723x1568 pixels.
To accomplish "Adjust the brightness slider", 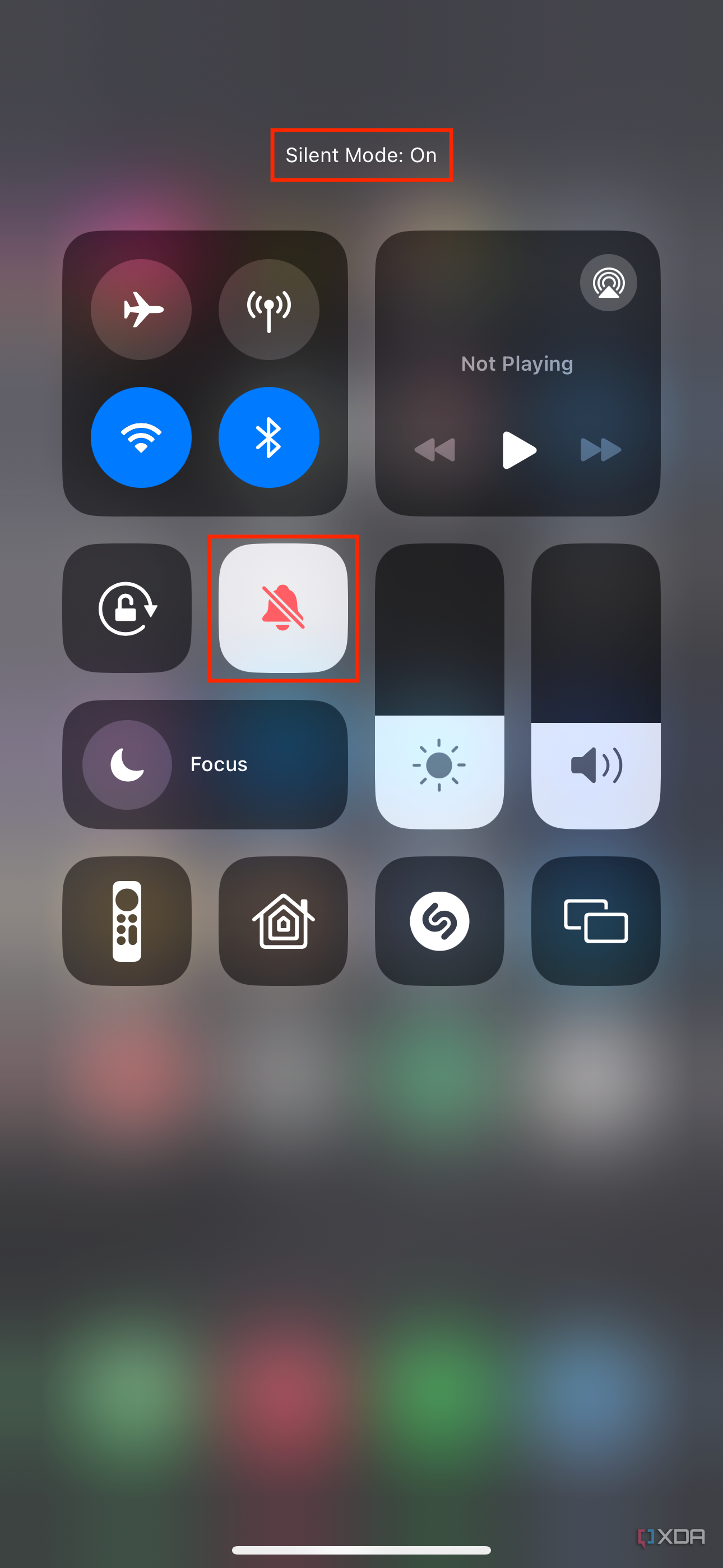I will pos(439,686).
